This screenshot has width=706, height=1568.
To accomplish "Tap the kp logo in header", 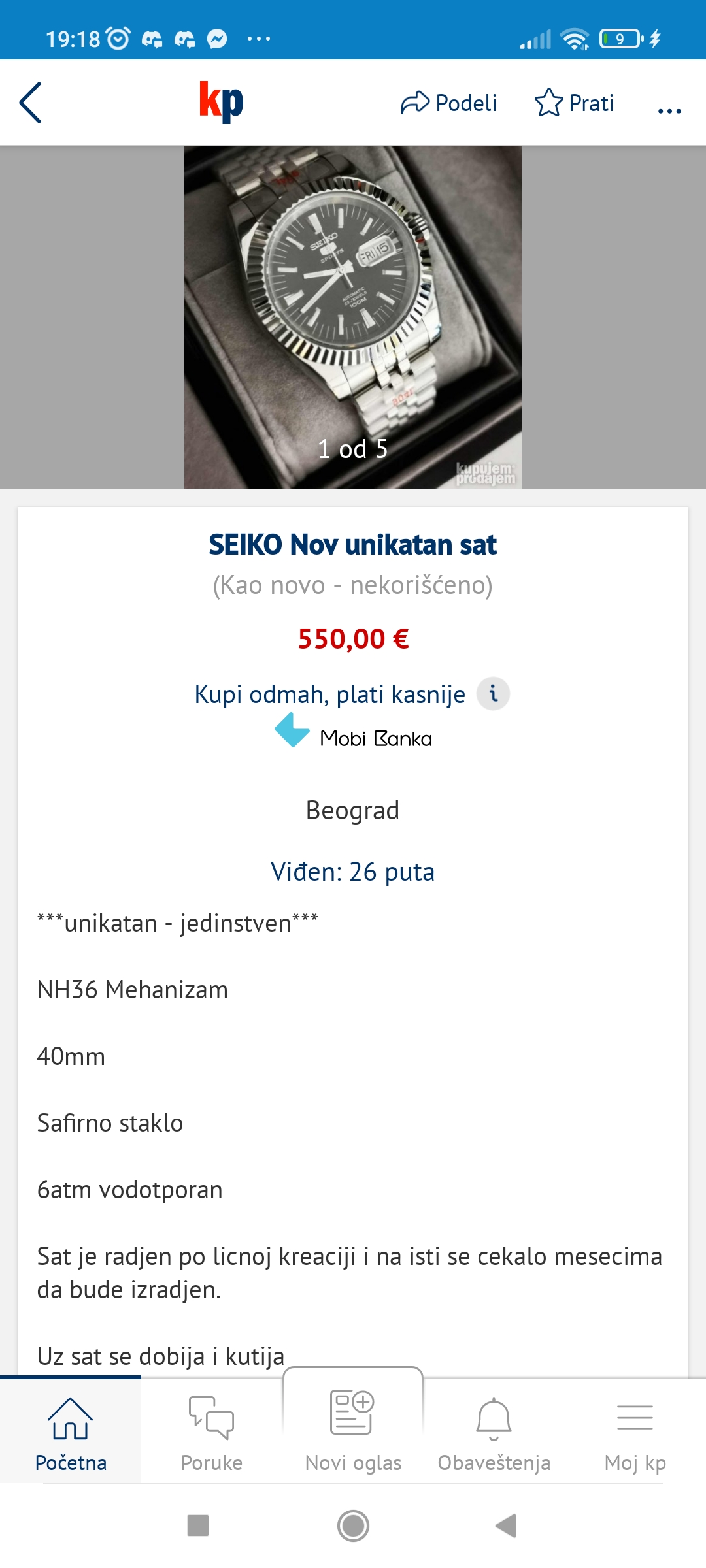I will [221, 102].
